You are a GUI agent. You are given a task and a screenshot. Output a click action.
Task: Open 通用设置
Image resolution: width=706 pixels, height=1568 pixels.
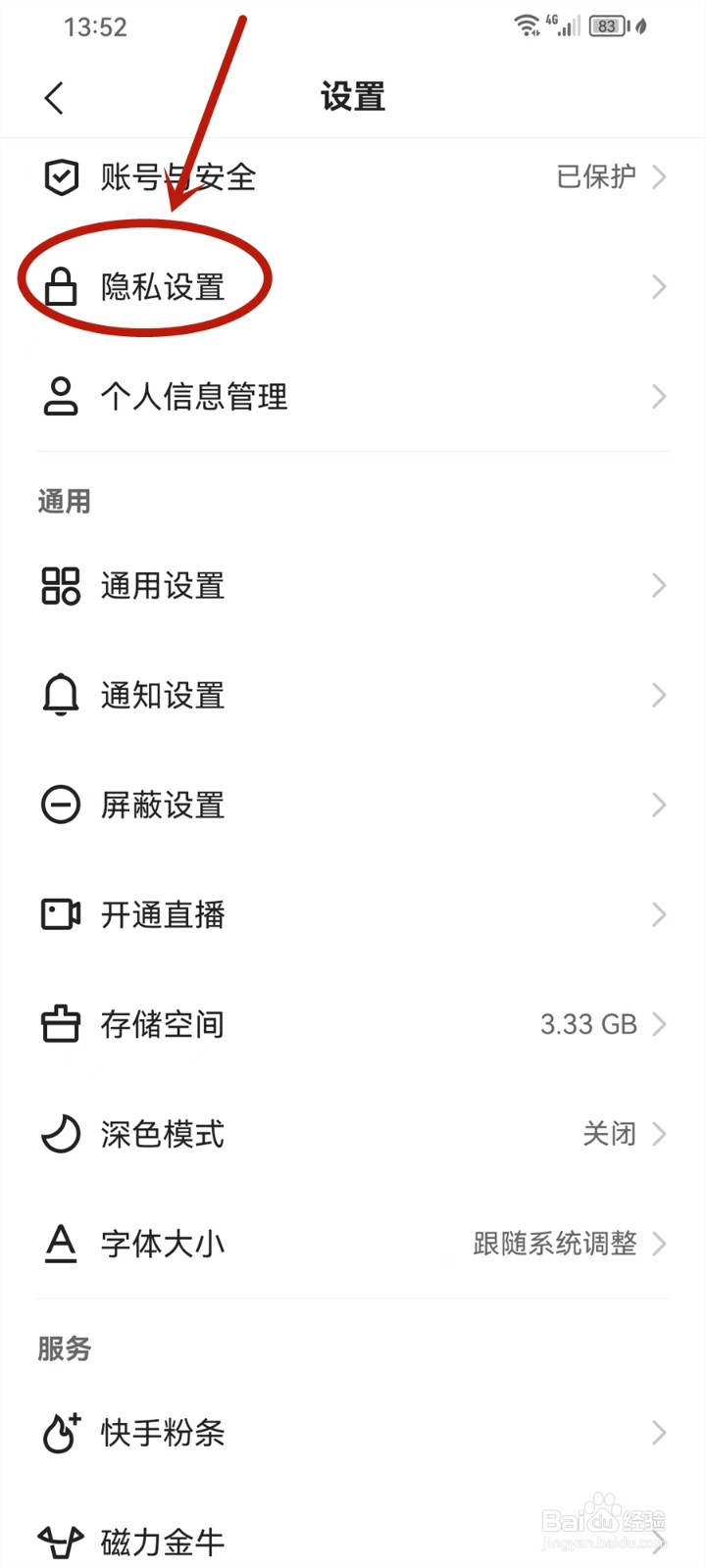click(353, 586)
